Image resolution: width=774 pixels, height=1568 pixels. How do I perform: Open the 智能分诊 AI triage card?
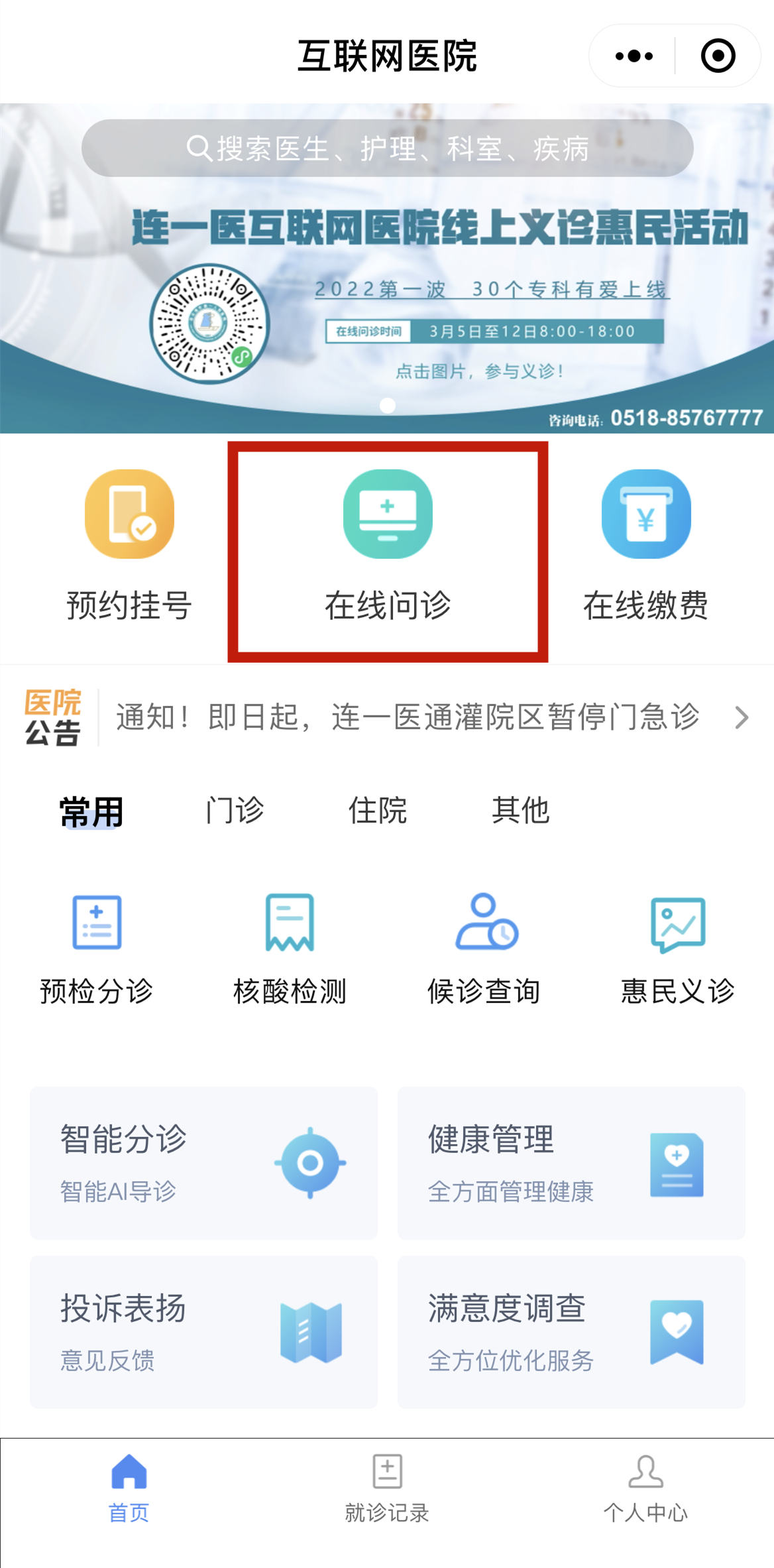click(203, 1162)
